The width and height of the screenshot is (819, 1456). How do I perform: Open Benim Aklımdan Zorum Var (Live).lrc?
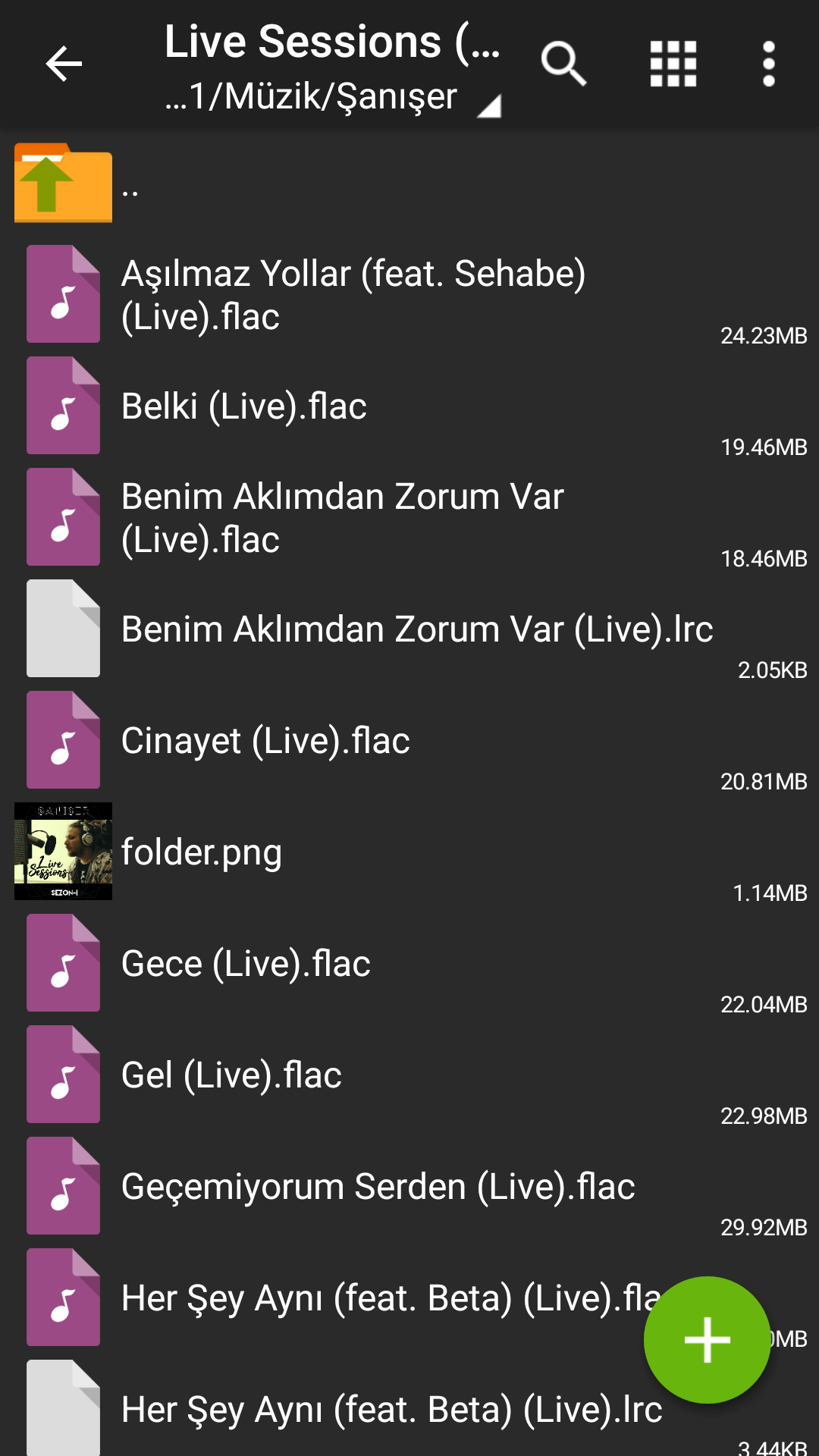(x=417, y=629)
